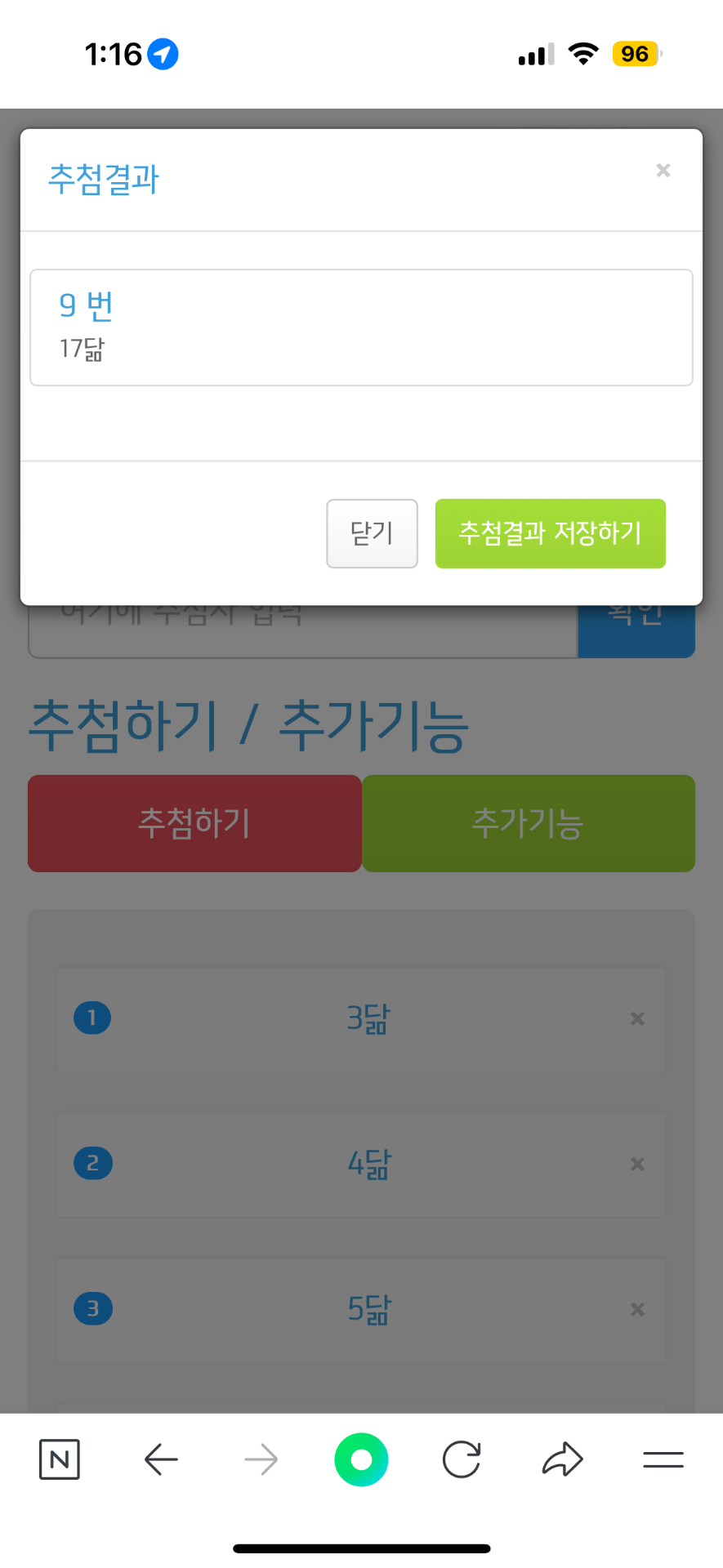The height and width of the screenshot is (1568, 723).
Task: Close the 추첨결과 dialog with X
Action: pyautogui.click(x=663, y=171)
